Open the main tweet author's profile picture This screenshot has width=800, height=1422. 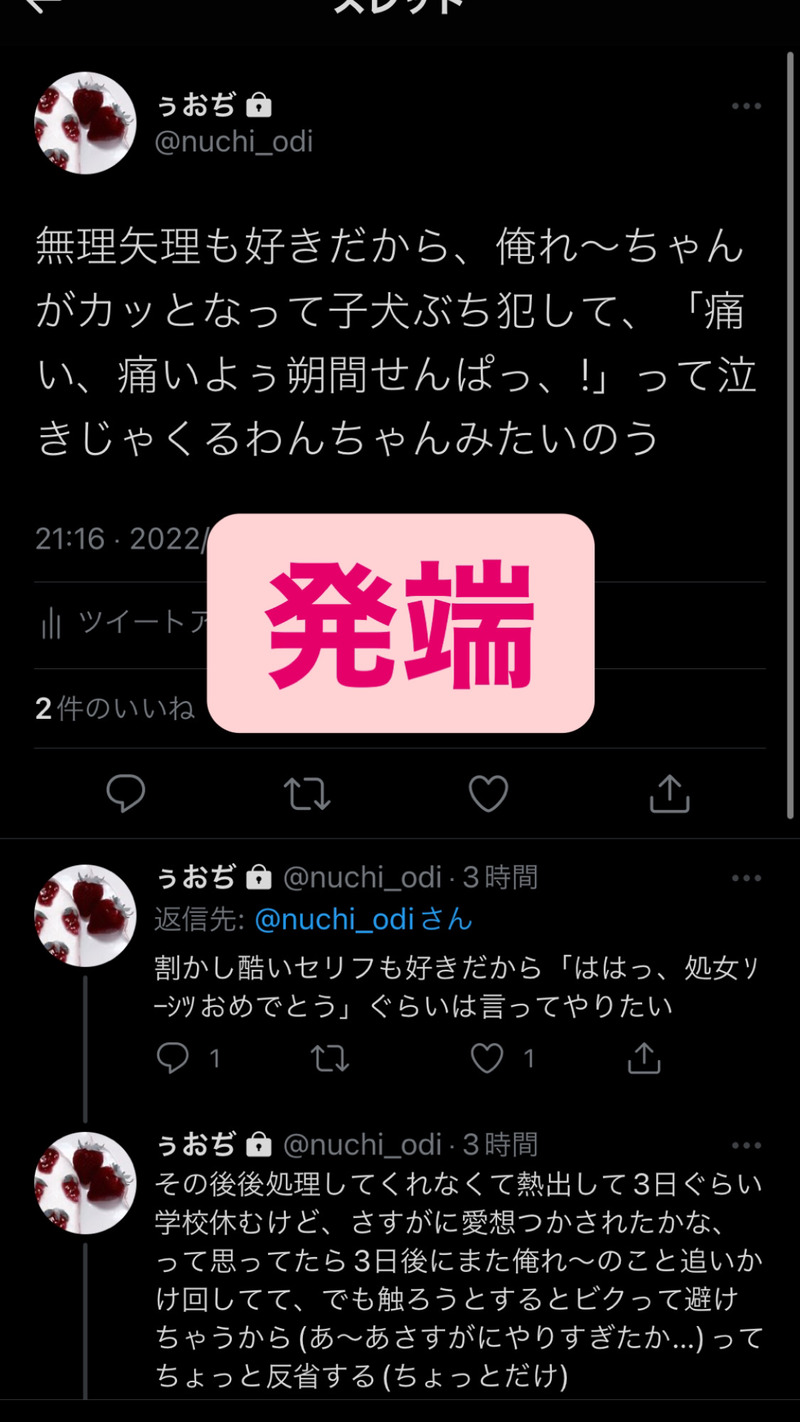point(85,123)
